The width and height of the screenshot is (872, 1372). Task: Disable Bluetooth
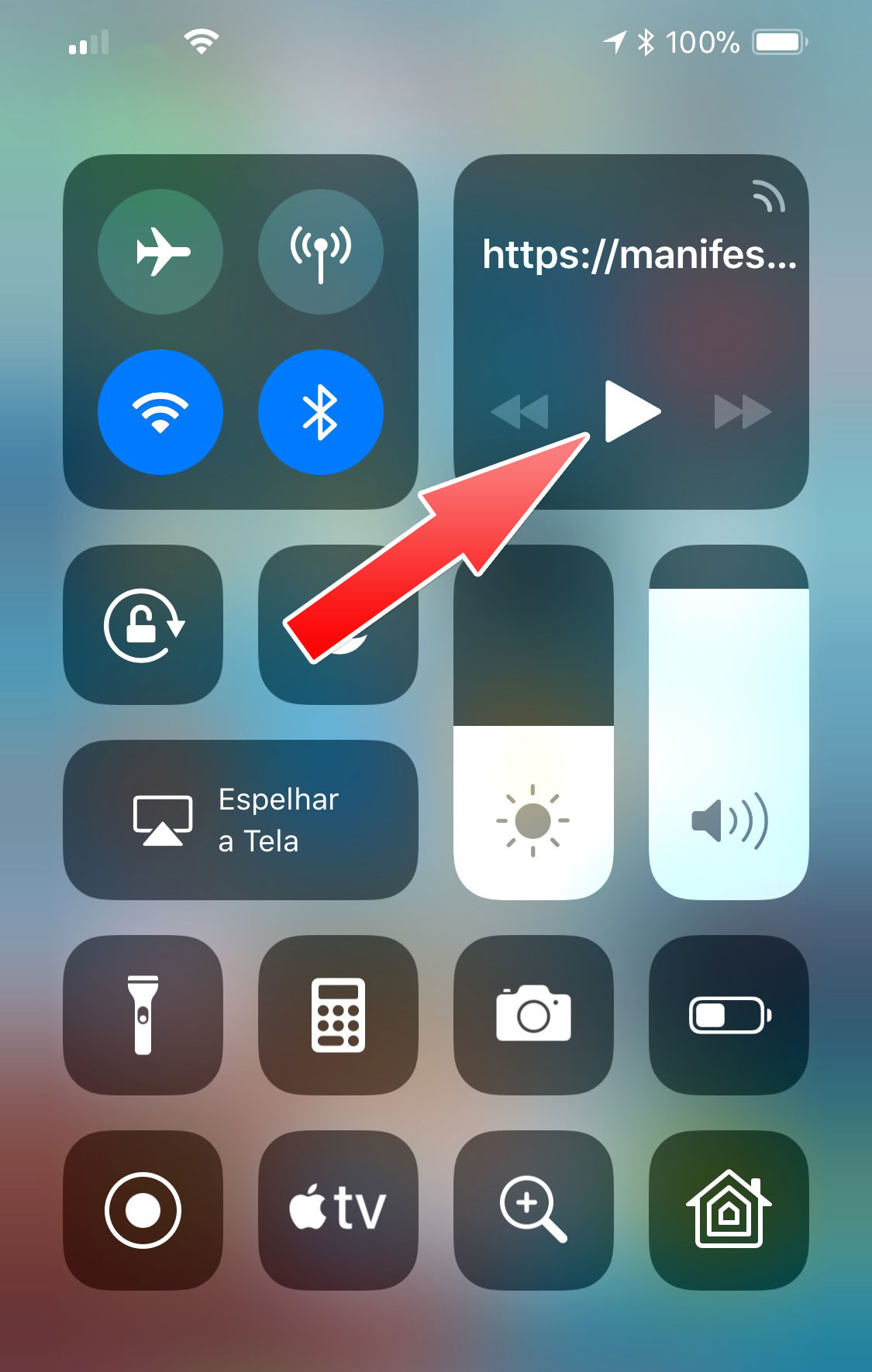[x=320, y=411]
